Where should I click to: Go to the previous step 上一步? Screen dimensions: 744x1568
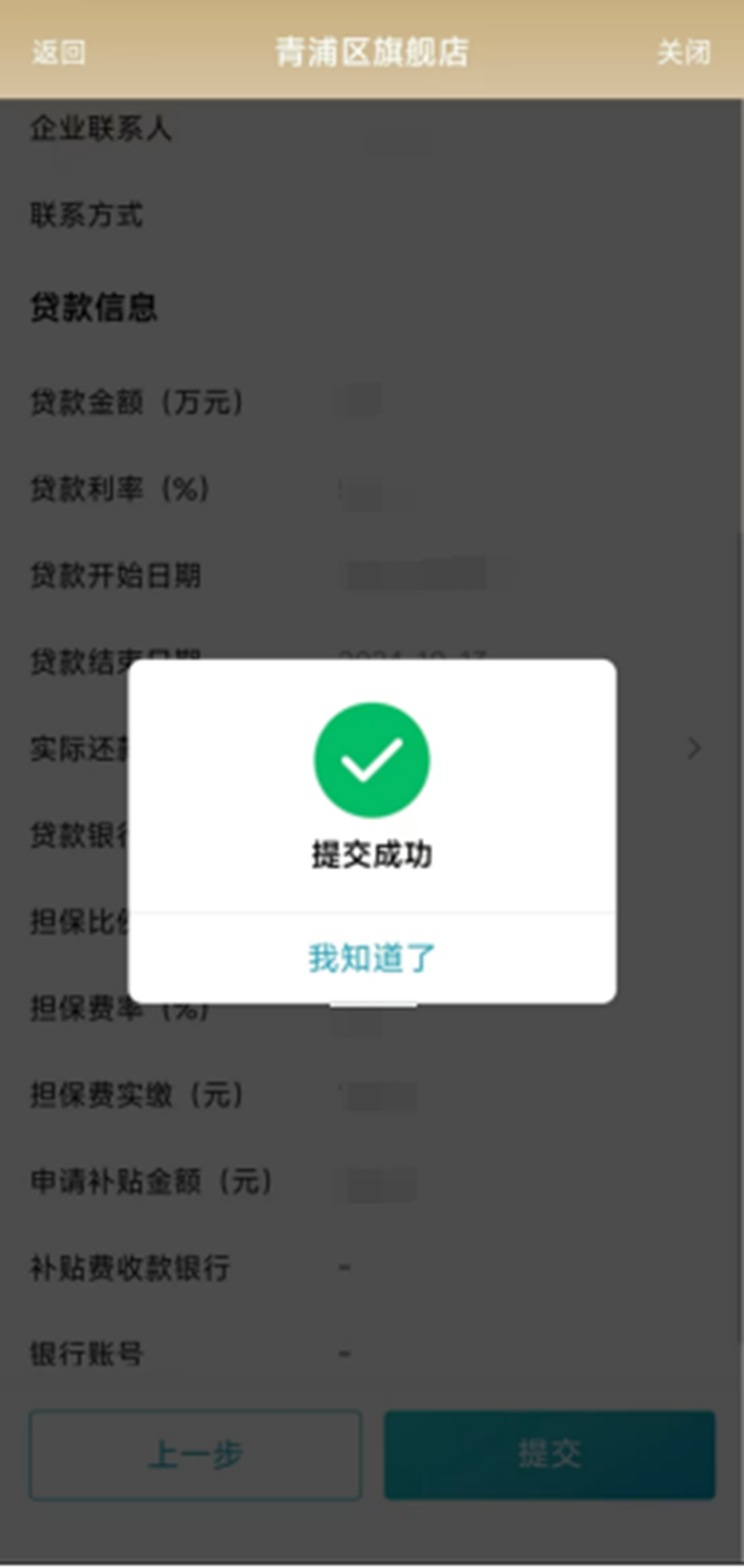pyautogui.click(x=195, y=1455)
